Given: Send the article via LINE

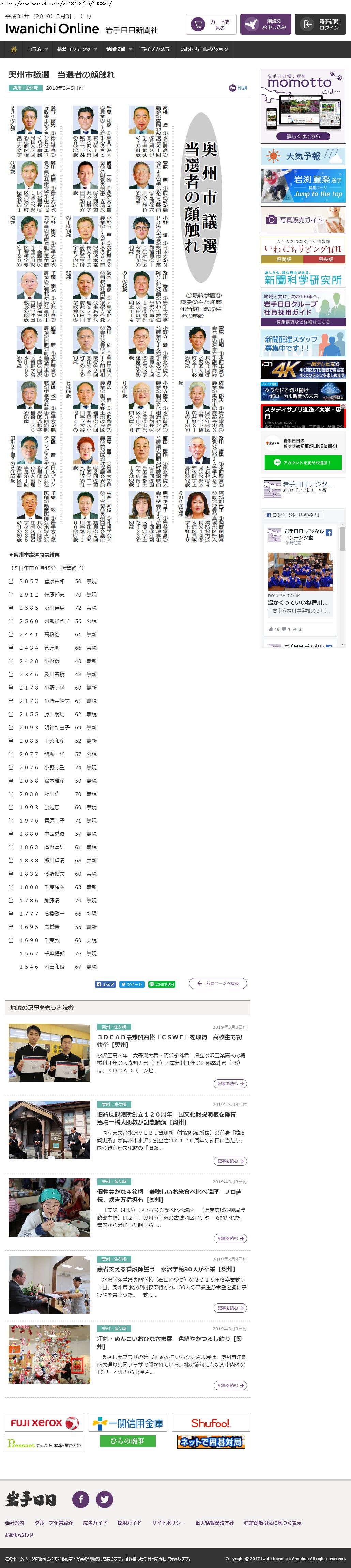Looking at the screenshot, I should [162, 984].
